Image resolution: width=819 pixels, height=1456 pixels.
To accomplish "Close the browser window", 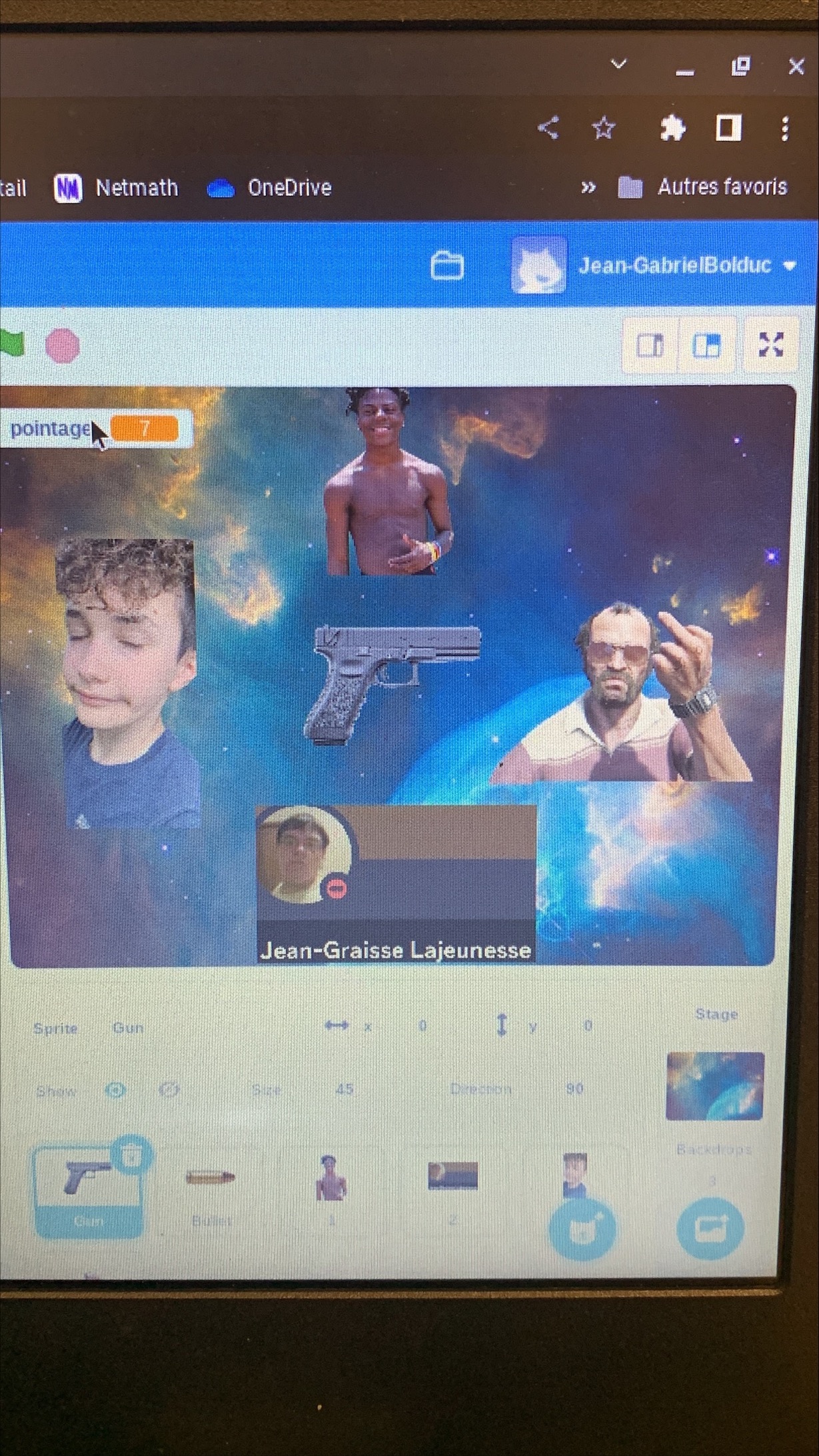I will click(796, 66).
